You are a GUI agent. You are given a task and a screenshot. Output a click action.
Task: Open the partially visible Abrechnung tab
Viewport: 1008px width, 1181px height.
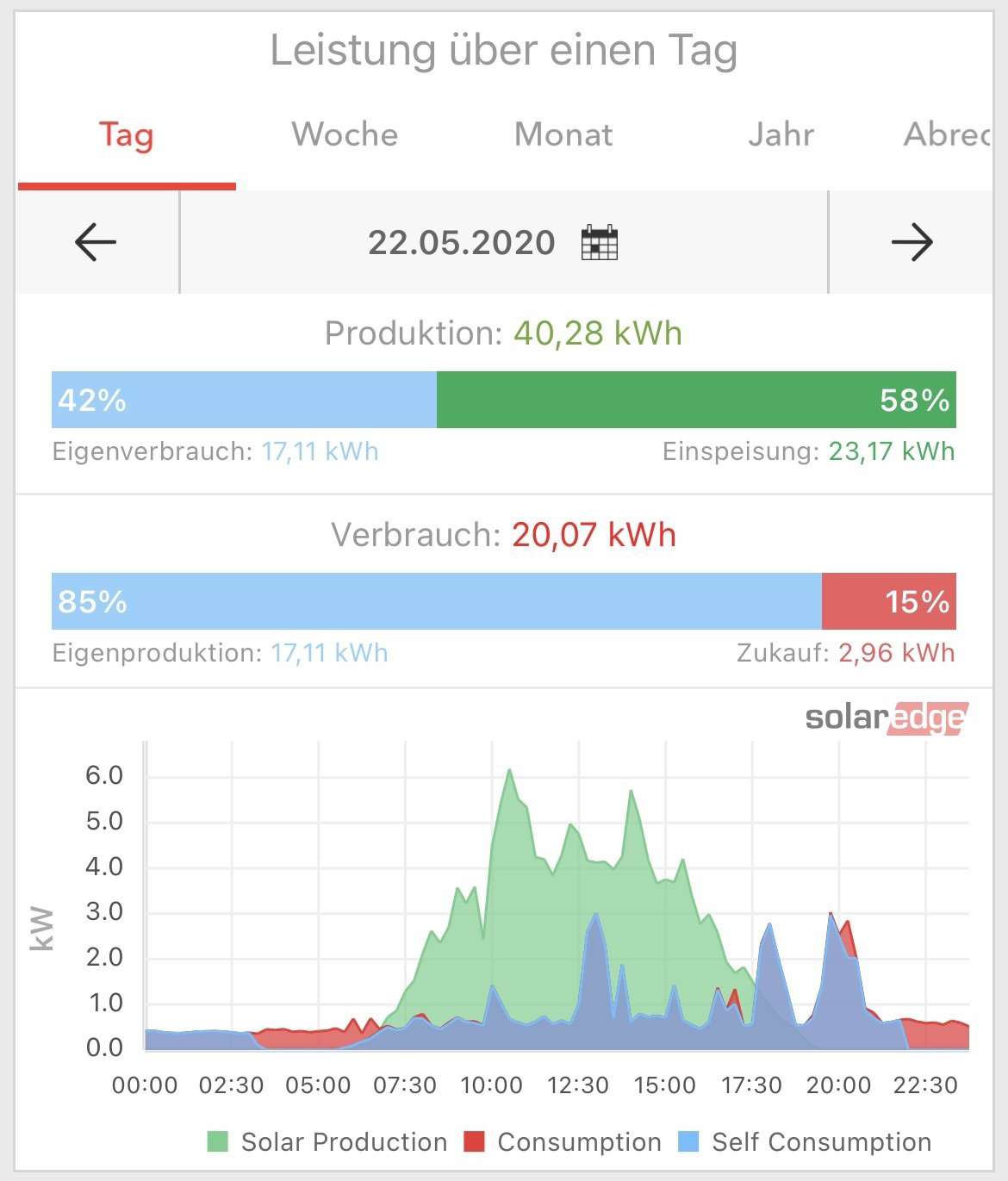point(946,135)
